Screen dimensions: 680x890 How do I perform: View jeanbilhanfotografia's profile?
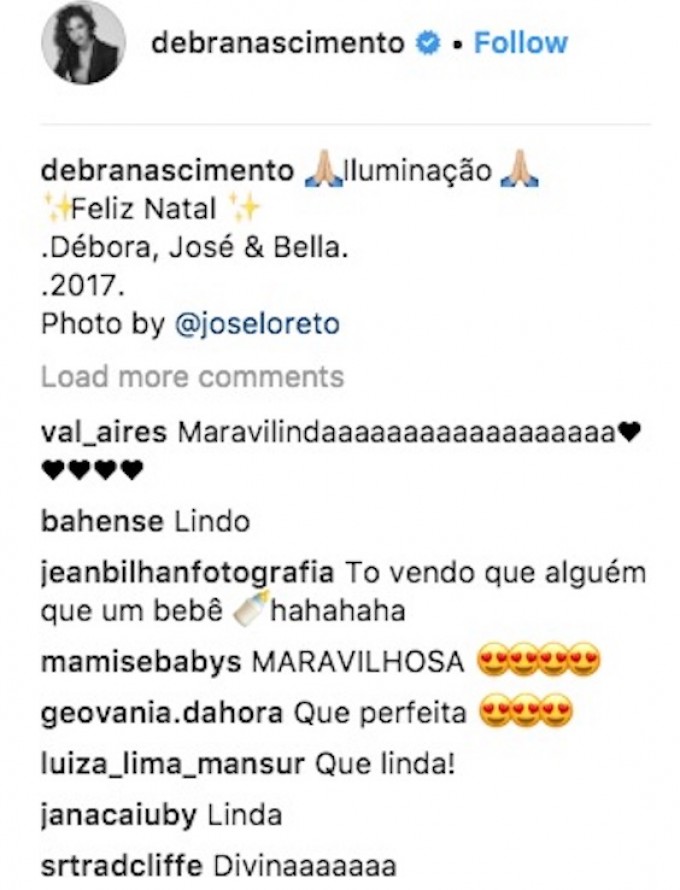click(187, 574)
